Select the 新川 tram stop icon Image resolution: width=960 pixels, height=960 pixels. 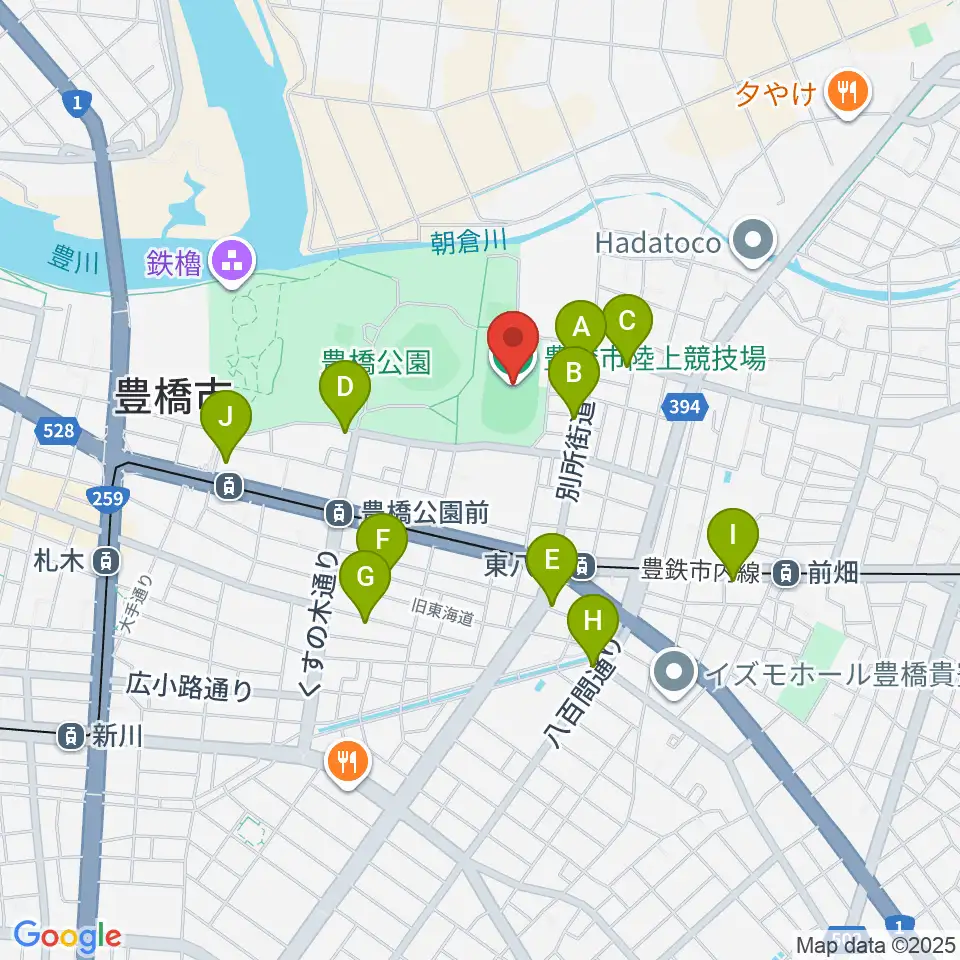(71, 735)
